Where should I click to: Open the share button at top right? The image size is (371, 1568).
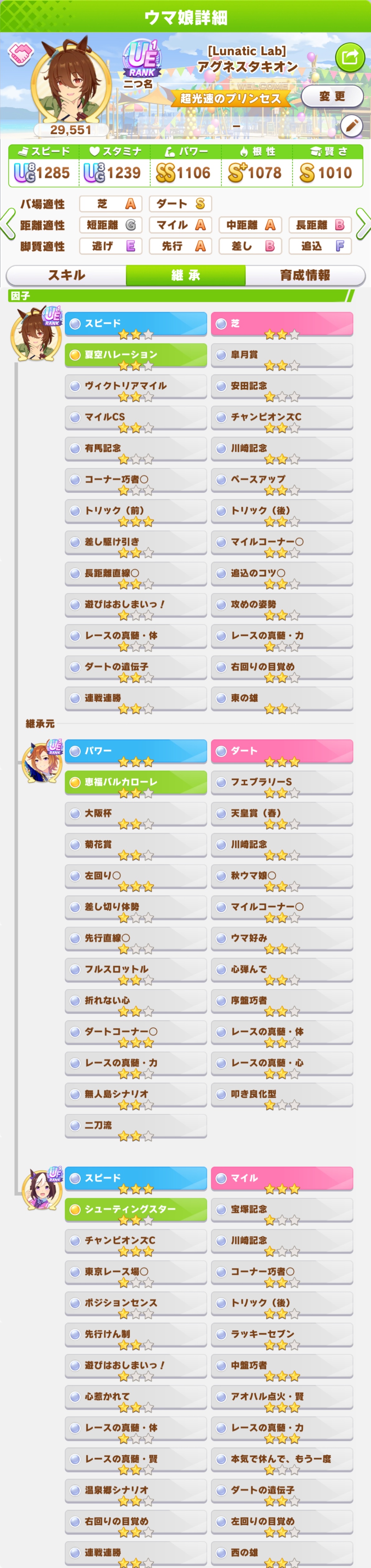[x=350, y=57]
